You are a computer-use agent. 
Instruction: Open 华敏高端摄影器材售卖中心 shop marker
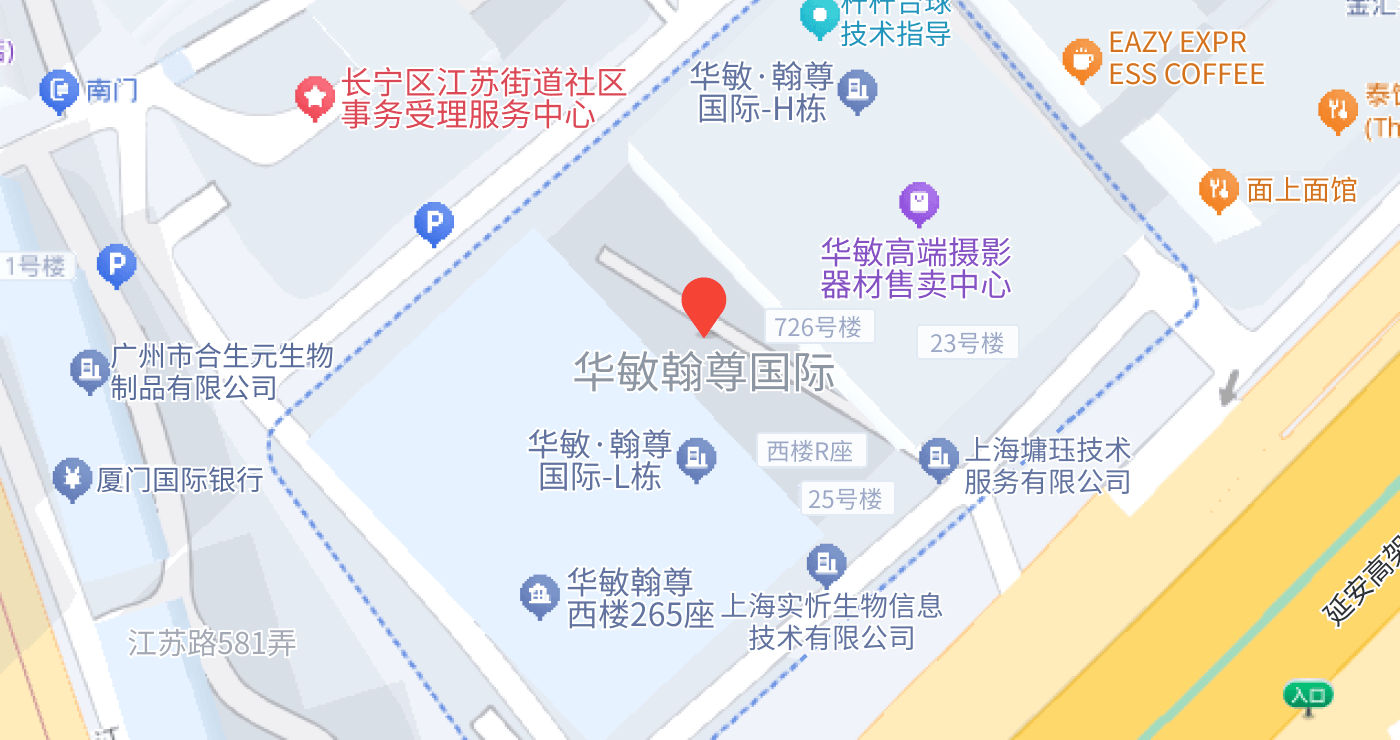(x=919, y=203)
